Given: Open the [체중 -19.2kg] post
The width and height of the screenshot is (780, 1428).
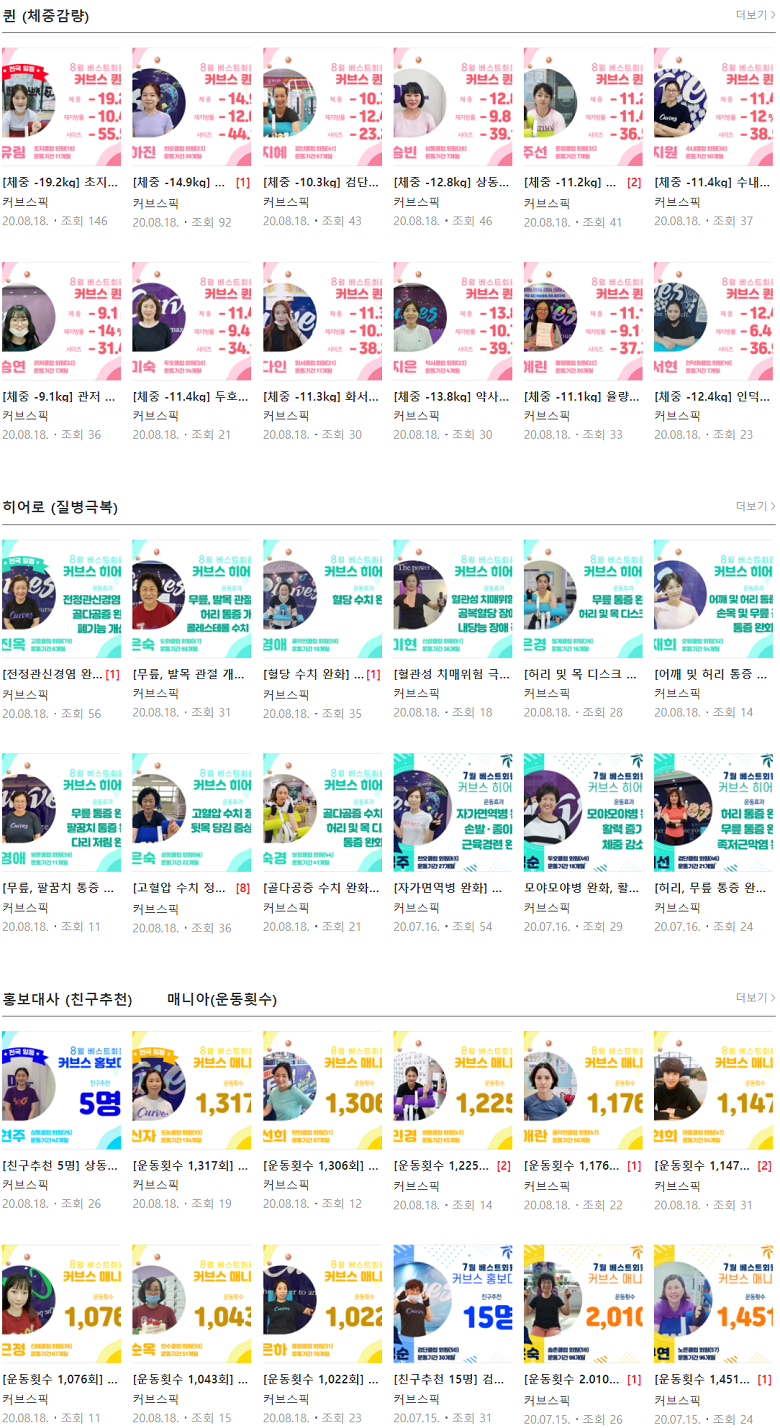Looking at the screenshot, I should pos(60,182).
